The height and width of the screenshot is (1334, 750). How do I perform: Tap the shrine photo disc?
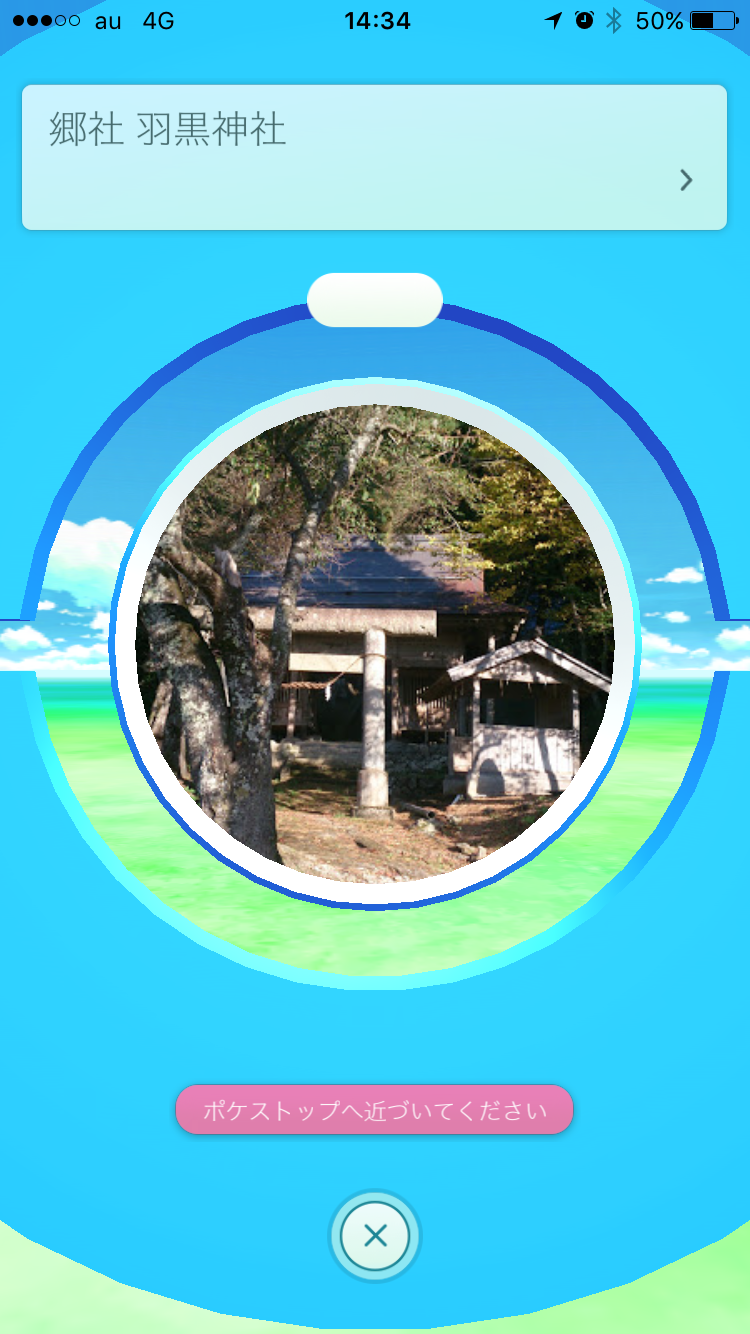point(375,643)
